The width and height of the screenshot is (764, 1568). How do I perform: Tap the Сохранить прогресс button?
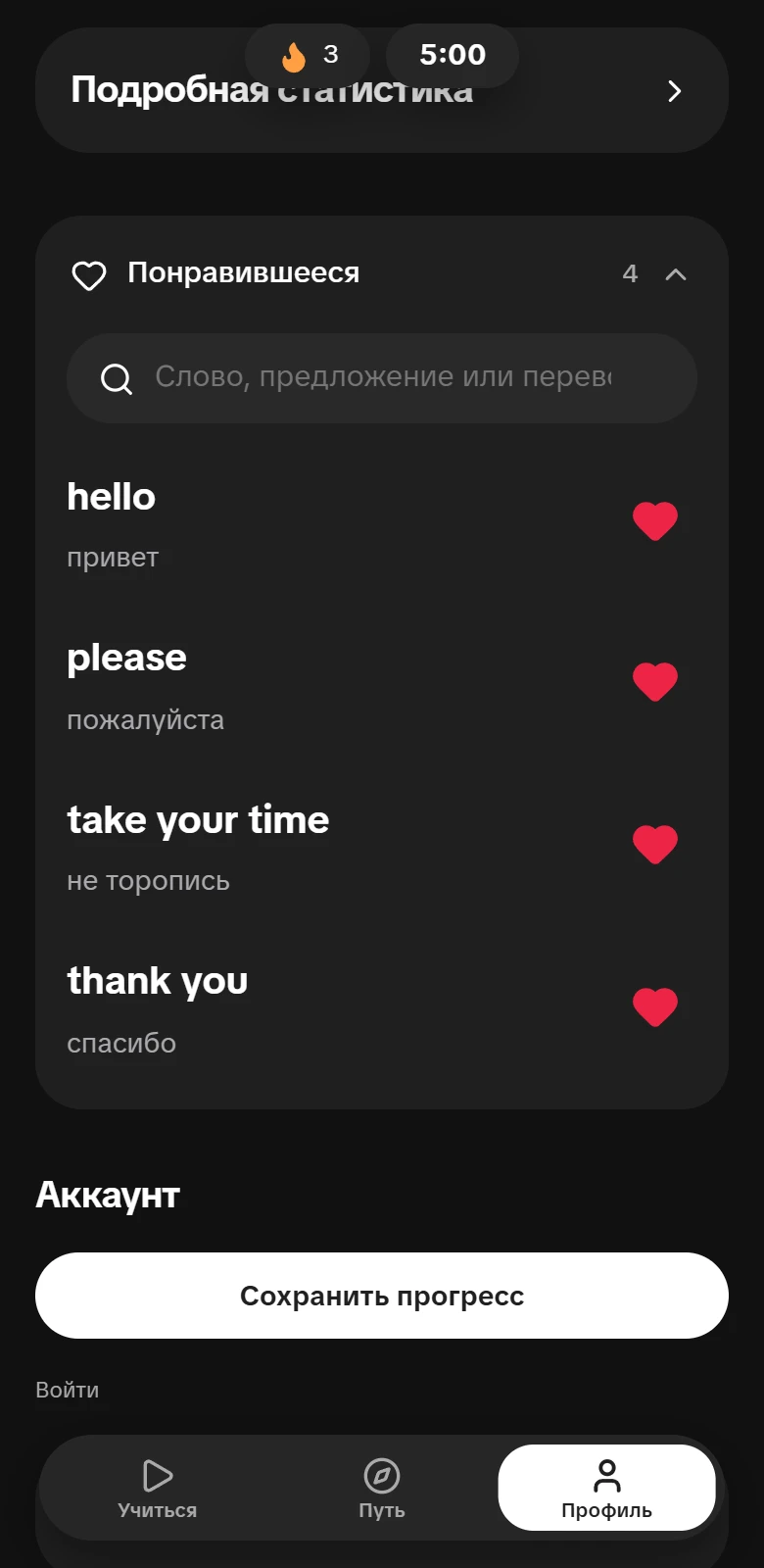point(382,1296)
